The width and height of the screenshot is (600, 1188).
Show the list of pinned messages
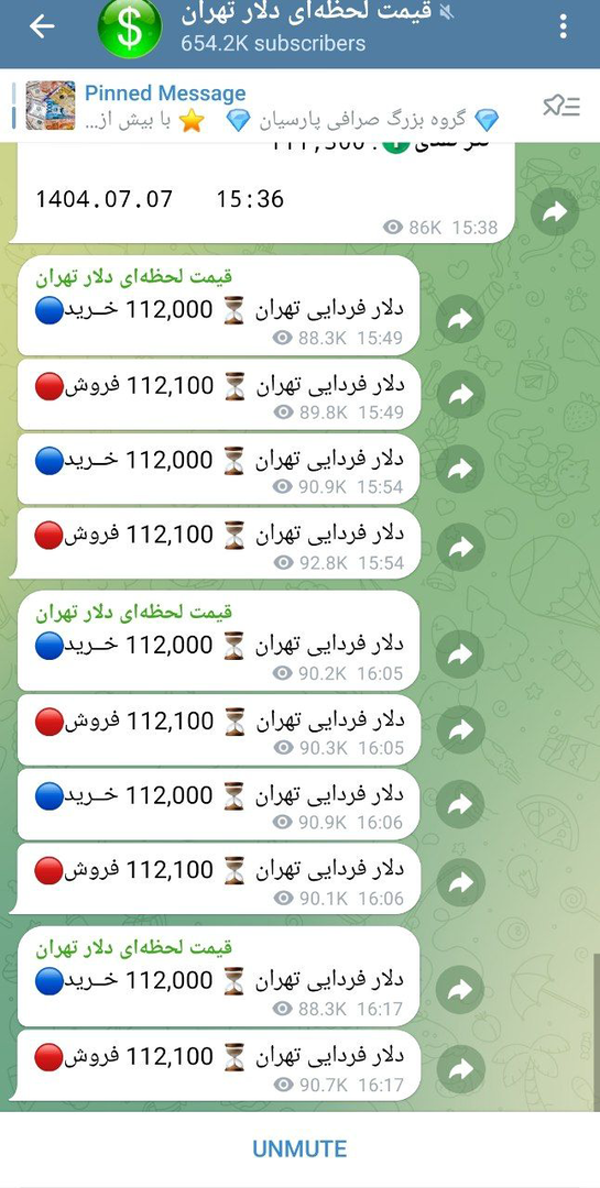coord(561,106)
